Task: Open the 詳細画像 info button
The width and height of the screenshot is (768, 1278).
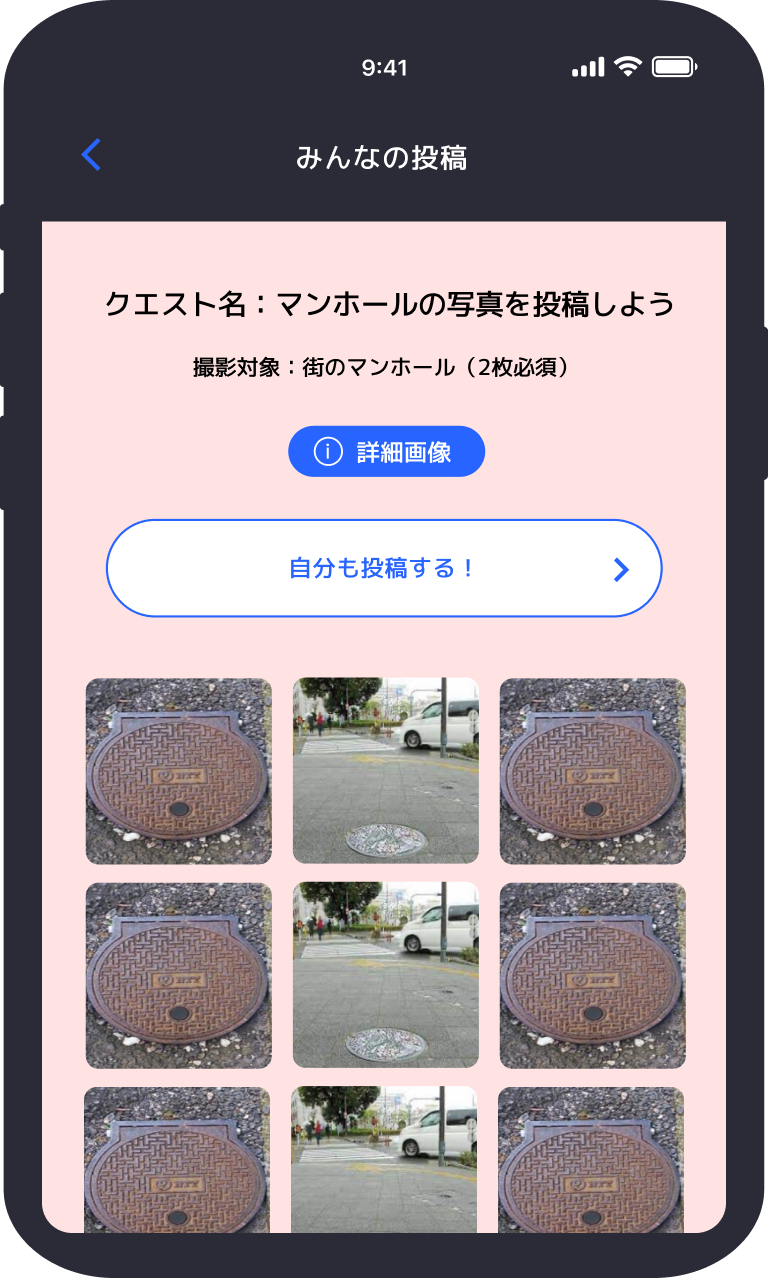Action: tap(386, 452)
